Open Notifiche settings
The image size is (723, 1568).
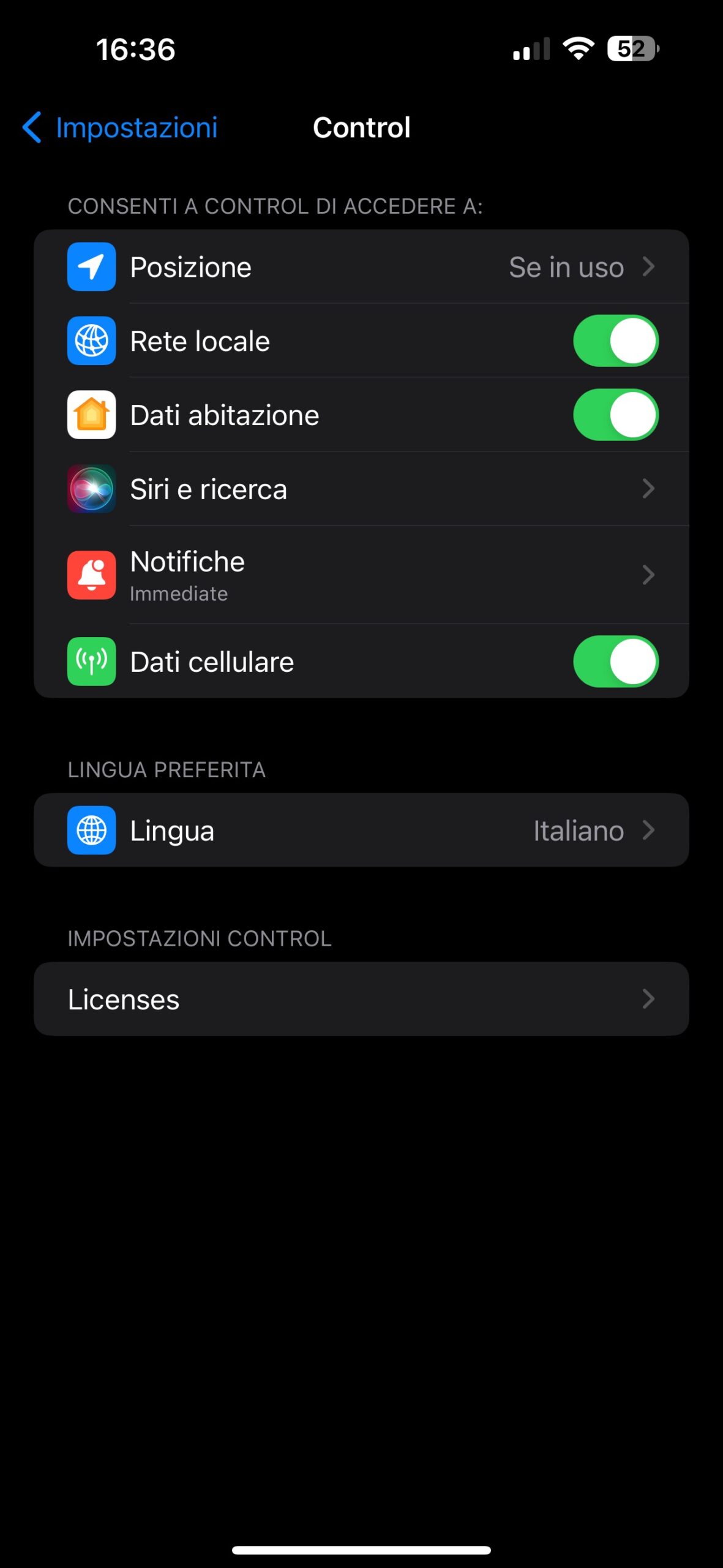361,575
